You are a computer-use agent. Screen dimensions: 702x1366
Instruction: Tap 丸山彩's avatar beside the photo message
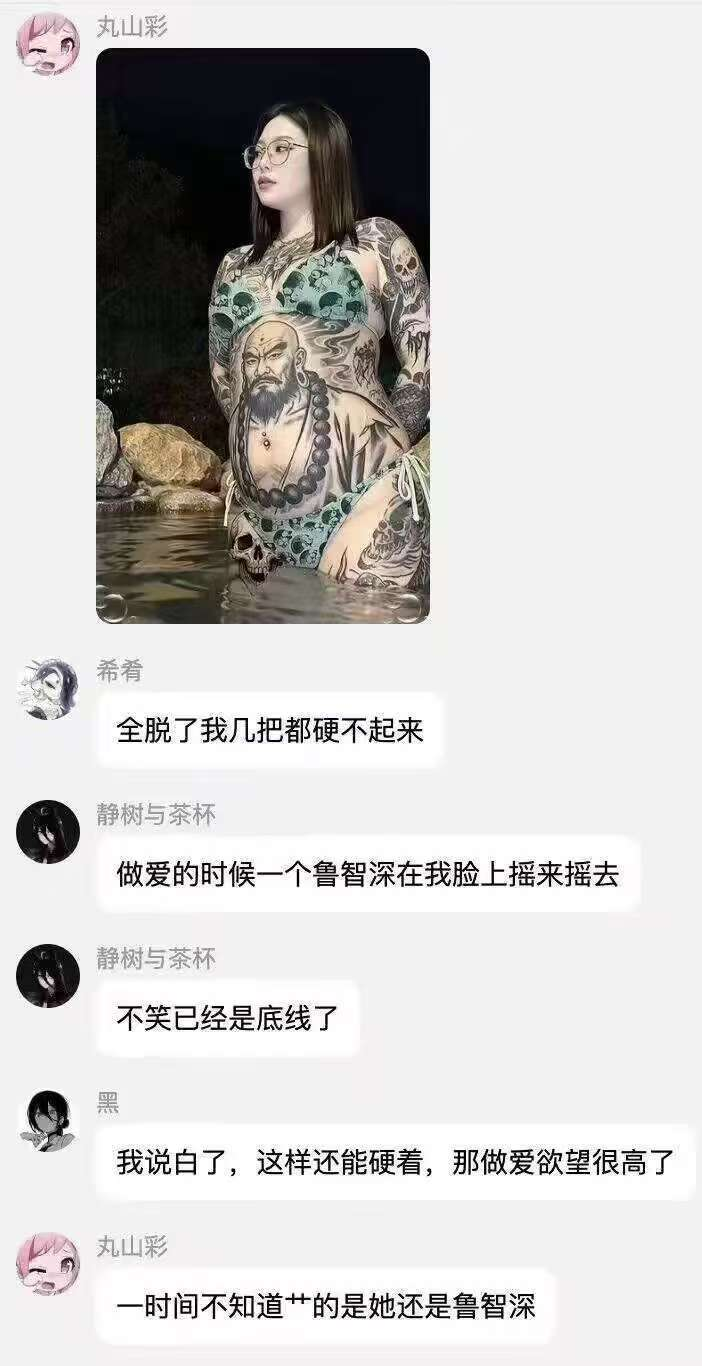click(47, 43)
